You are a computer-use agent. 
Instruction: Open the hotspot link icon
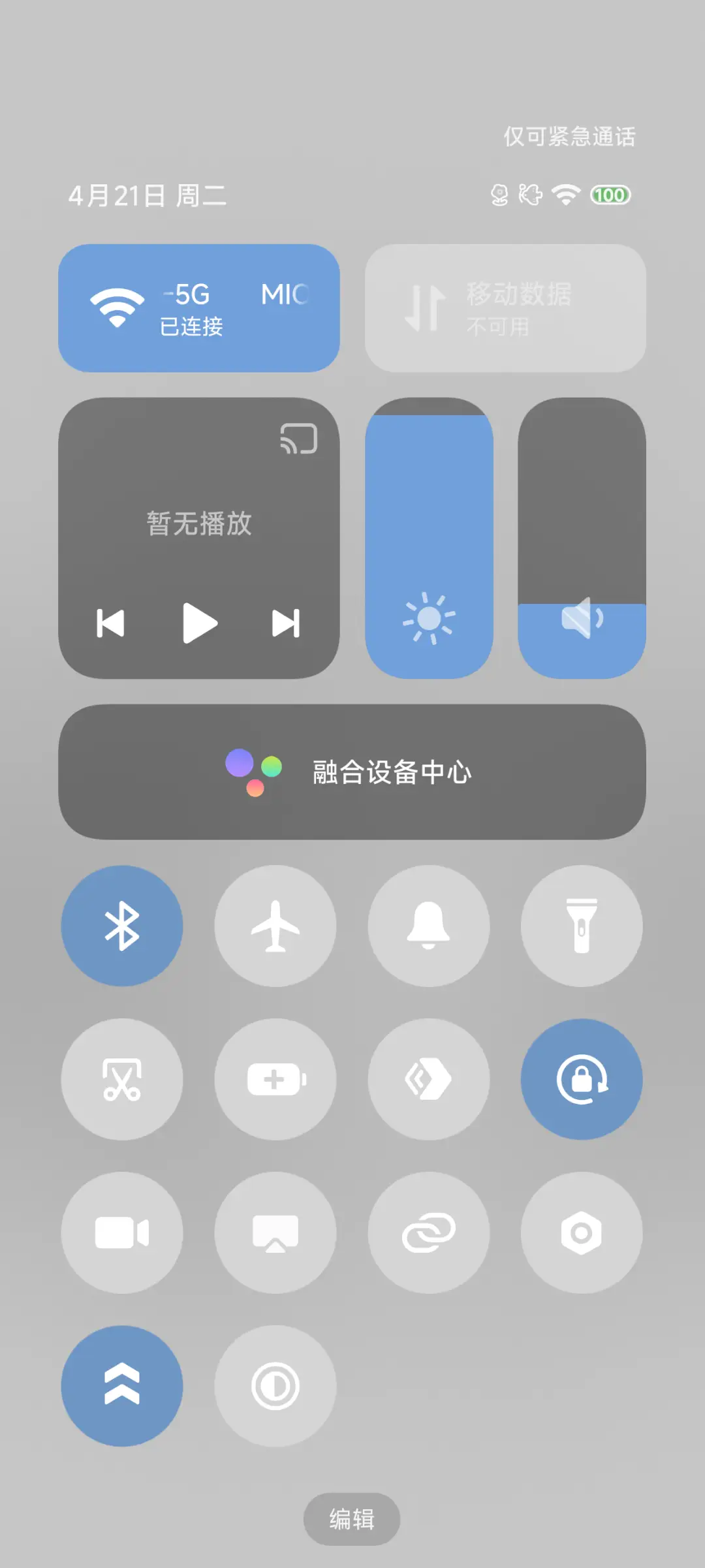428,1231
